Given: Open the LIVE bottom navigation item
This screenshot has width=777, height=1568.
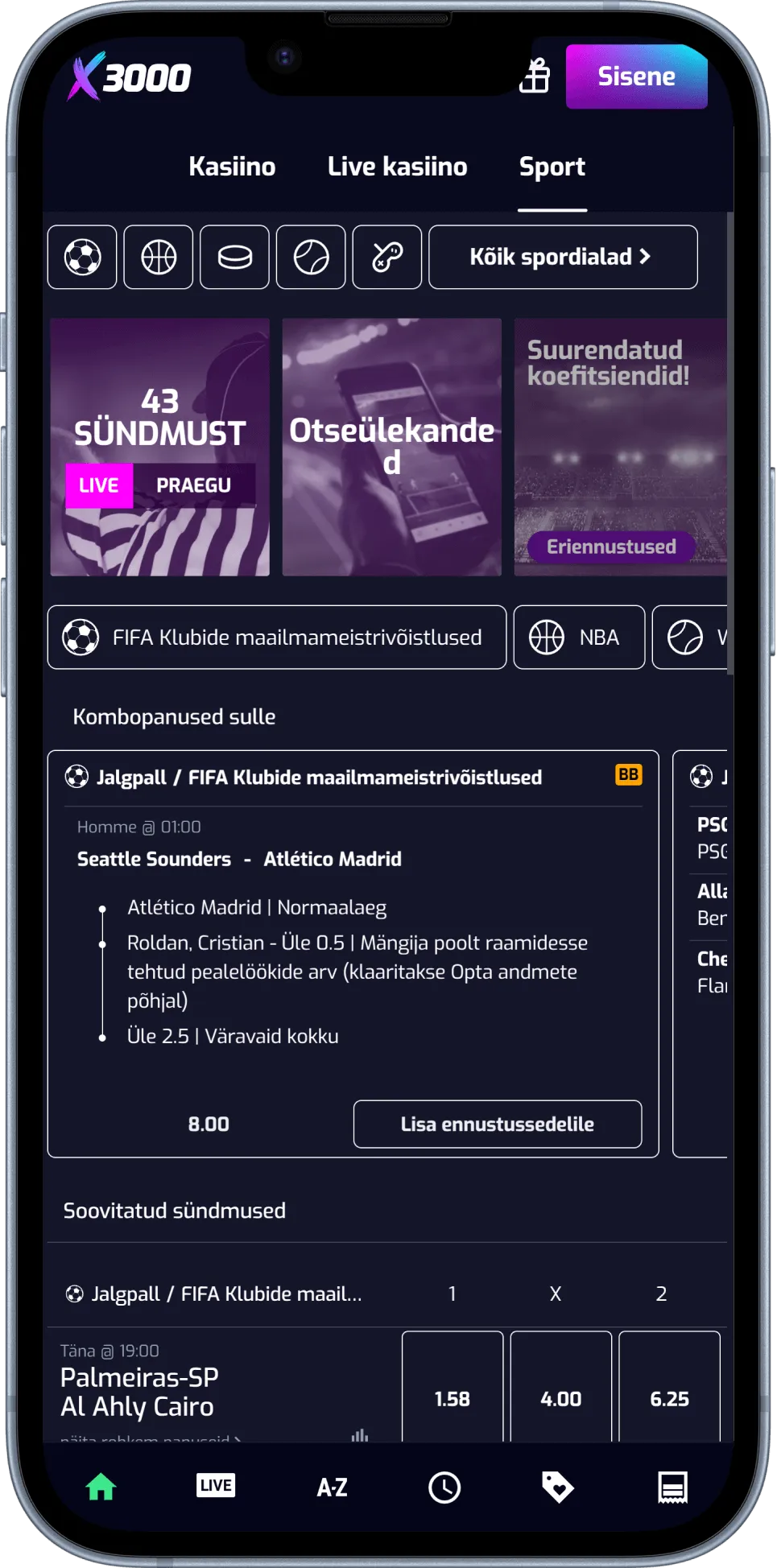Looking at the screenshot, I should click(x=216, y=1485).
